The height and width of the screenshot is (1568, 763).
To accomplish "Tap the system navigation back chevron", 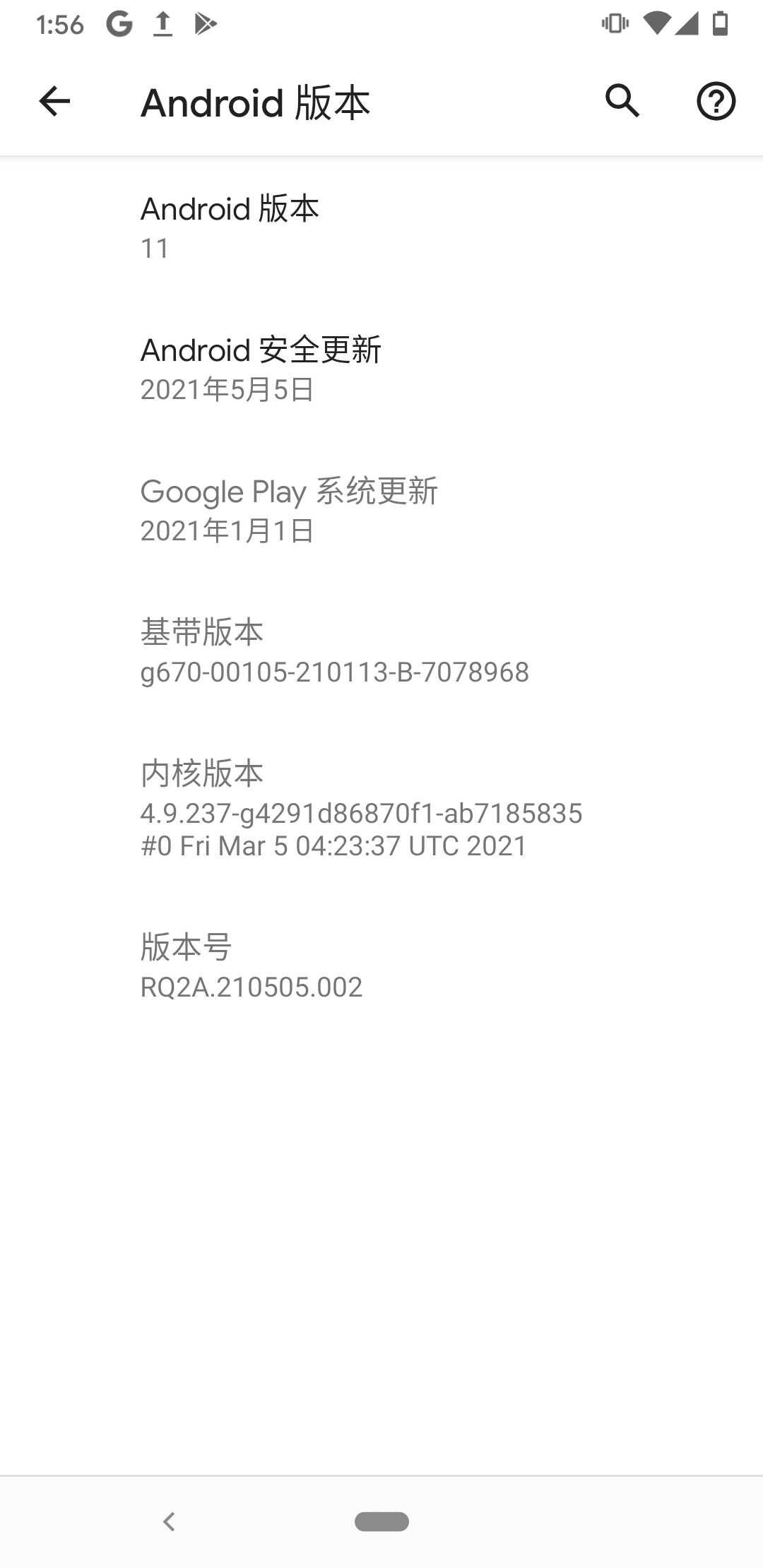I will [169, 1521].
